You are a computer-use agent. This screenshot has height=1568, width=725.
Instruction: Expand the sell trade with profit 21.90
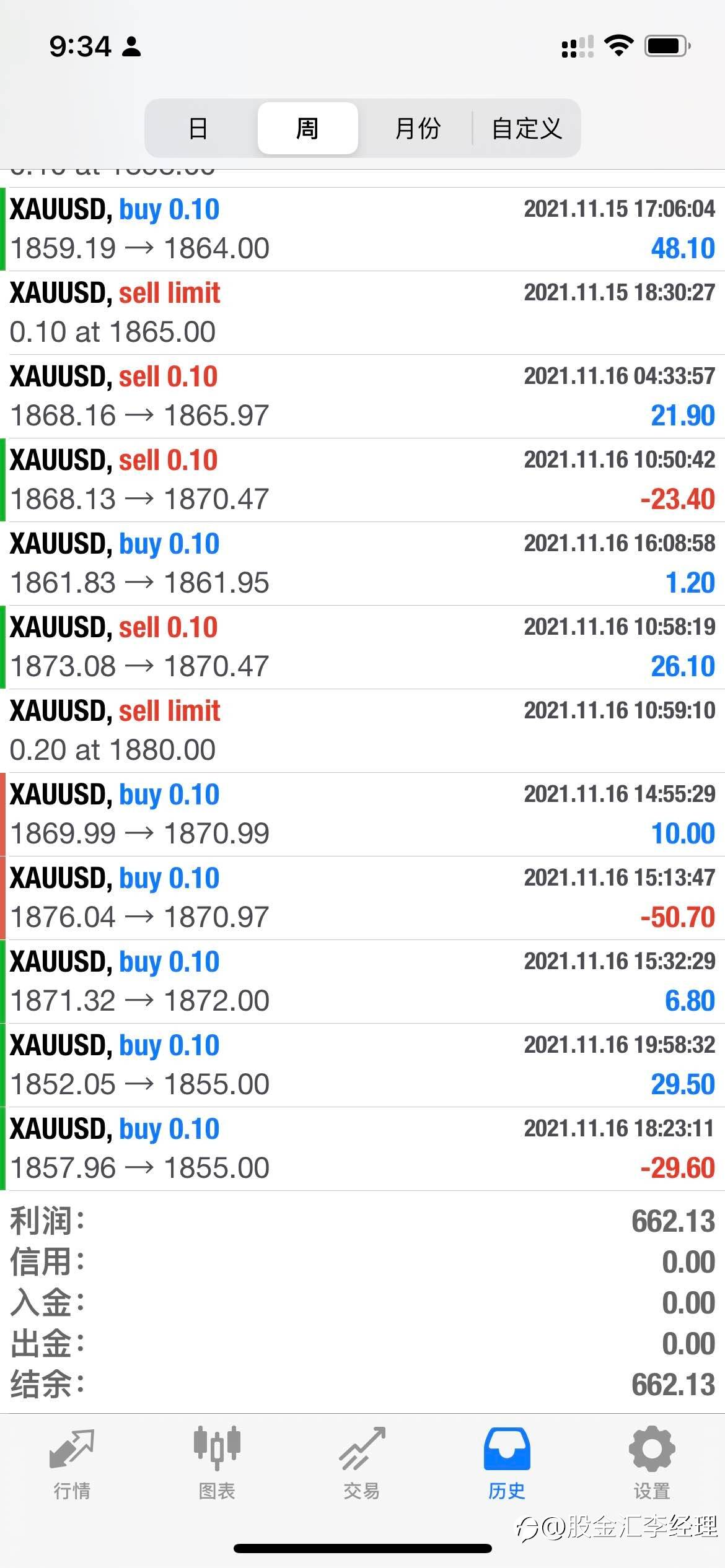coord(362,396)
